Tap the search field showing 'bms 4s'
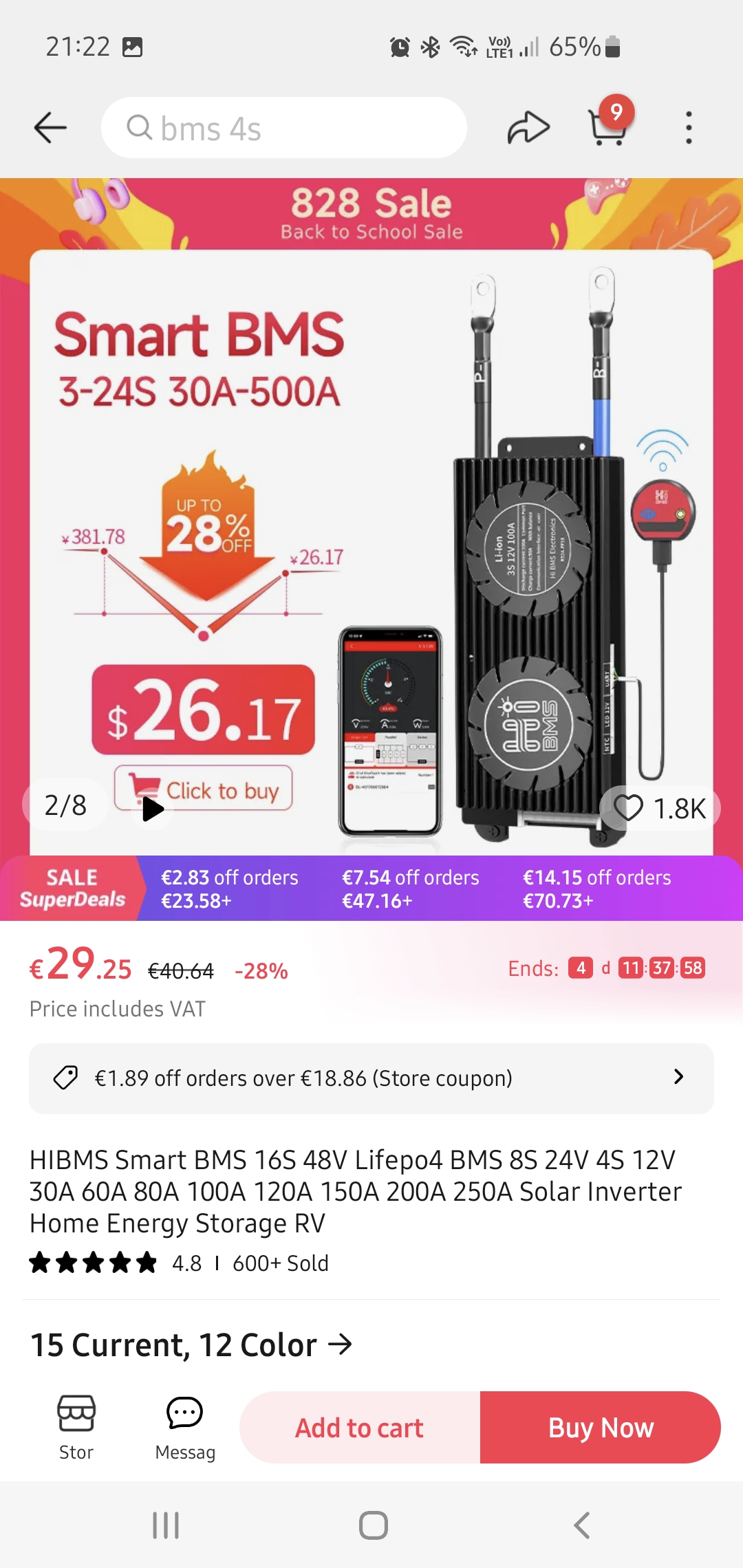Image resolution: width=743 pixels, height=1568 pixels. click(283, 128)
